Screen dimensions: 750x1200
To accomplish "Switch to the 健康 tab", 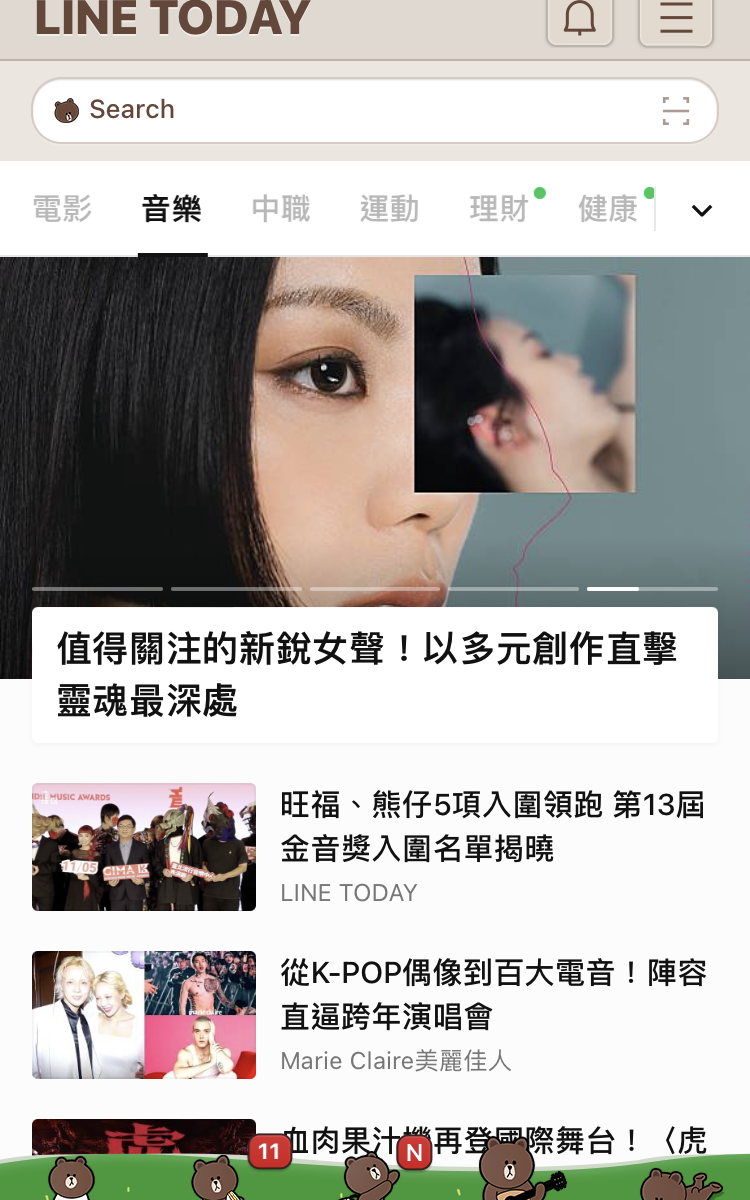I will click(x=608, y=209).
